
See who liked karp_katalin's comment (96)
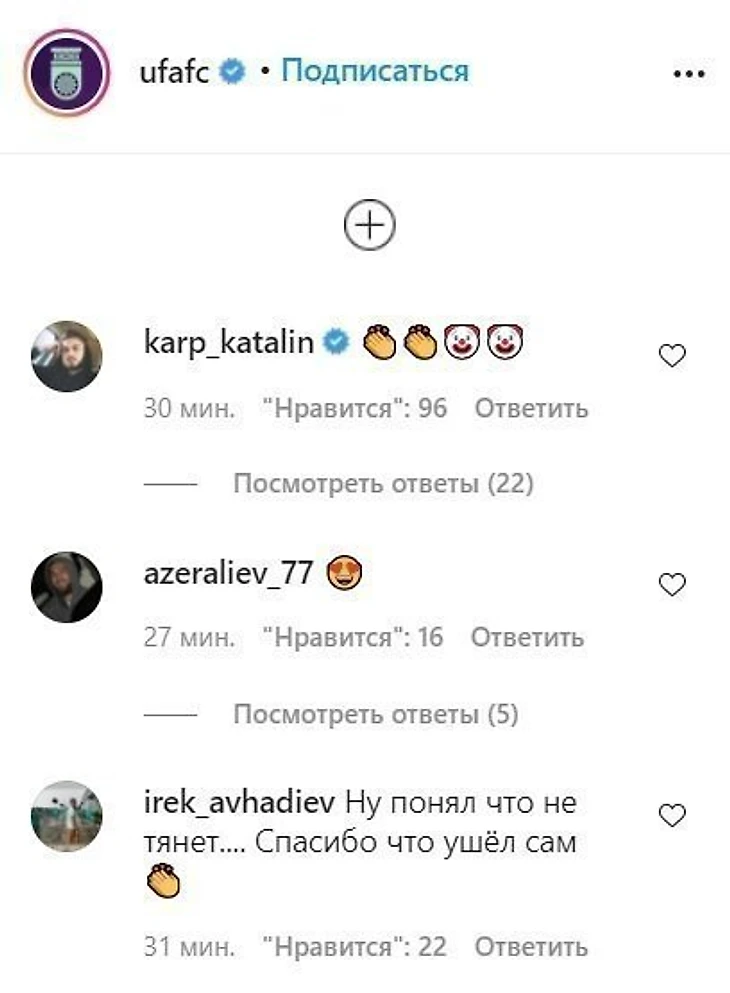click(x=354, y=409)
